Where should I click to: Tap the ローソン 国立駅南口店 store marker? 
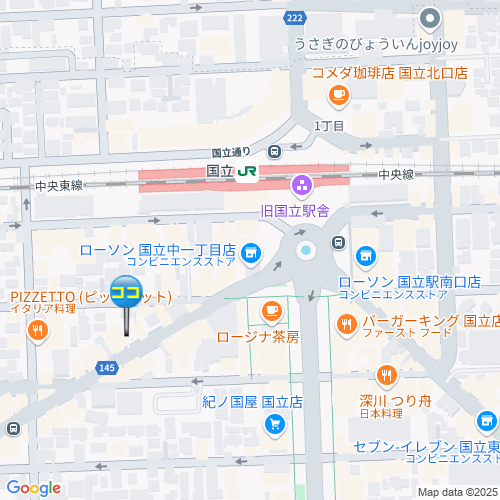pyautogui.click(x=366, y=258)
